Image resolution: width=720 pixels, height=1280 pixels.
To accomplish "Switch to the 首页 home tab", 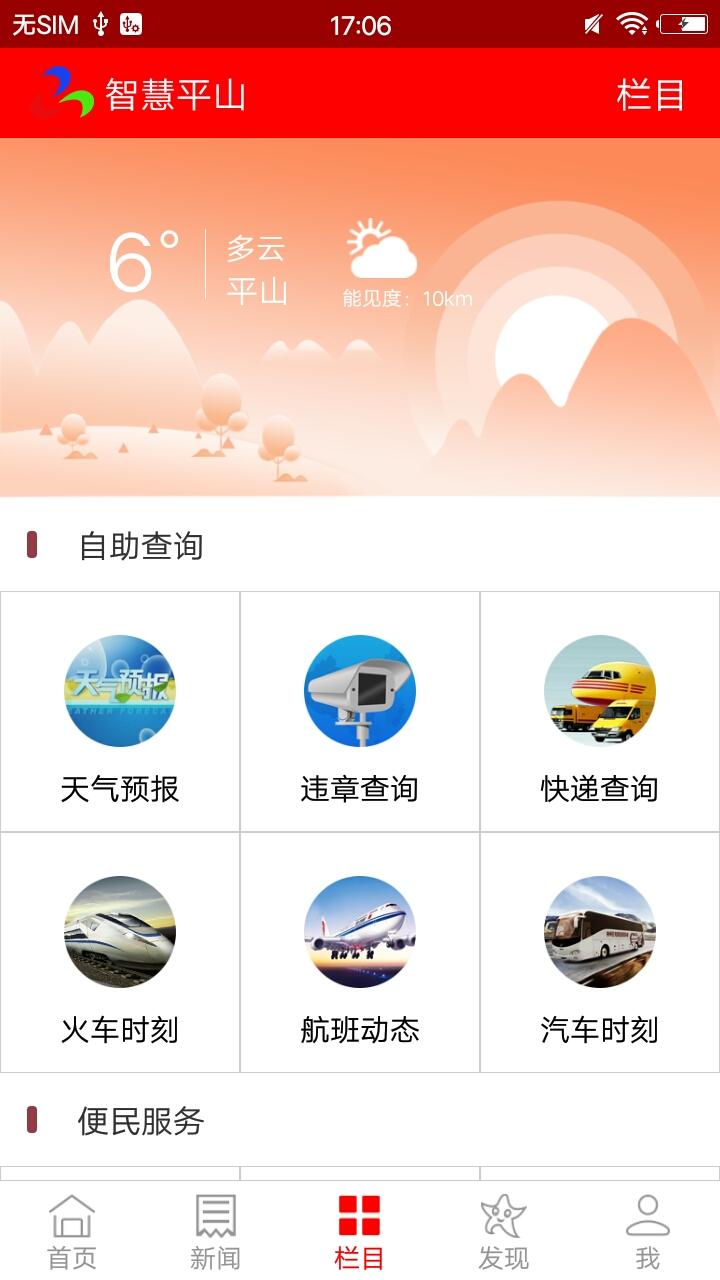I will [72, 1231].
